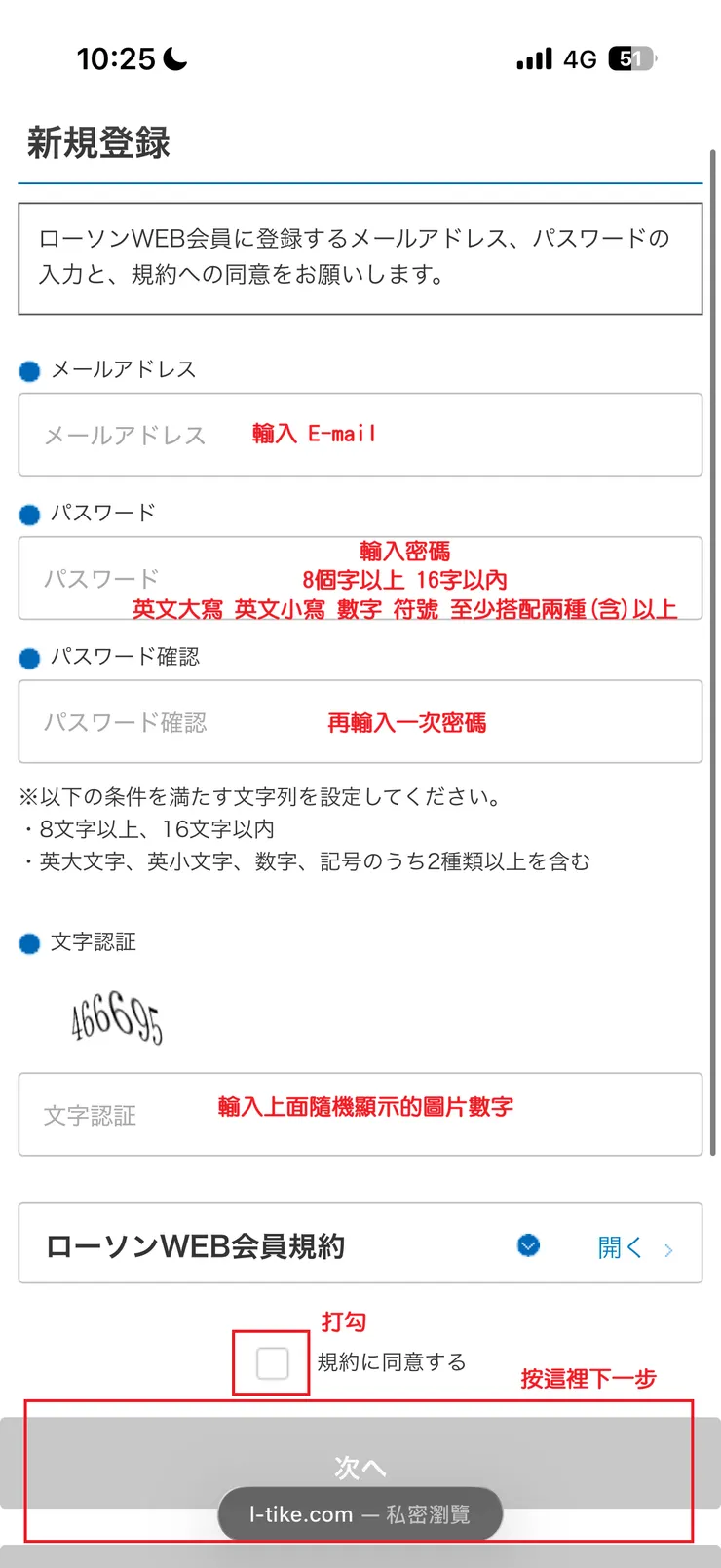Tap the blue dot icon beside パスワード label

[x=29, y=514]
